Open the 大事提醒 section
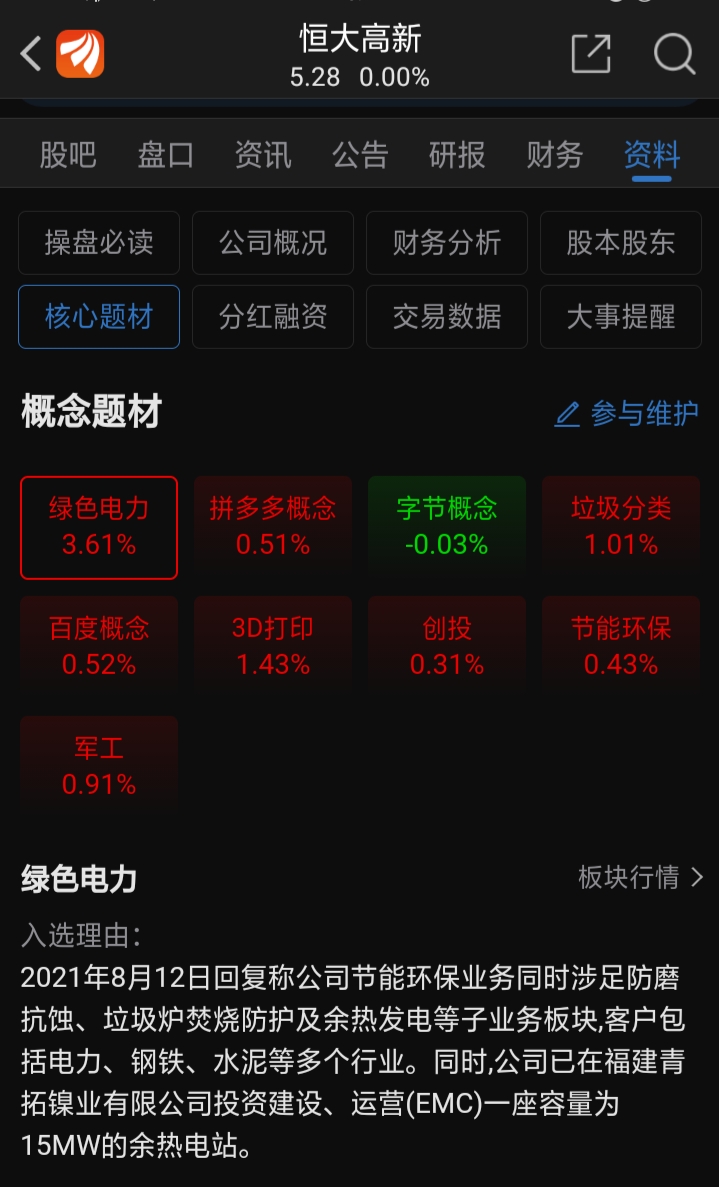Screen dimensions: 719x1187 click(621, 316)
